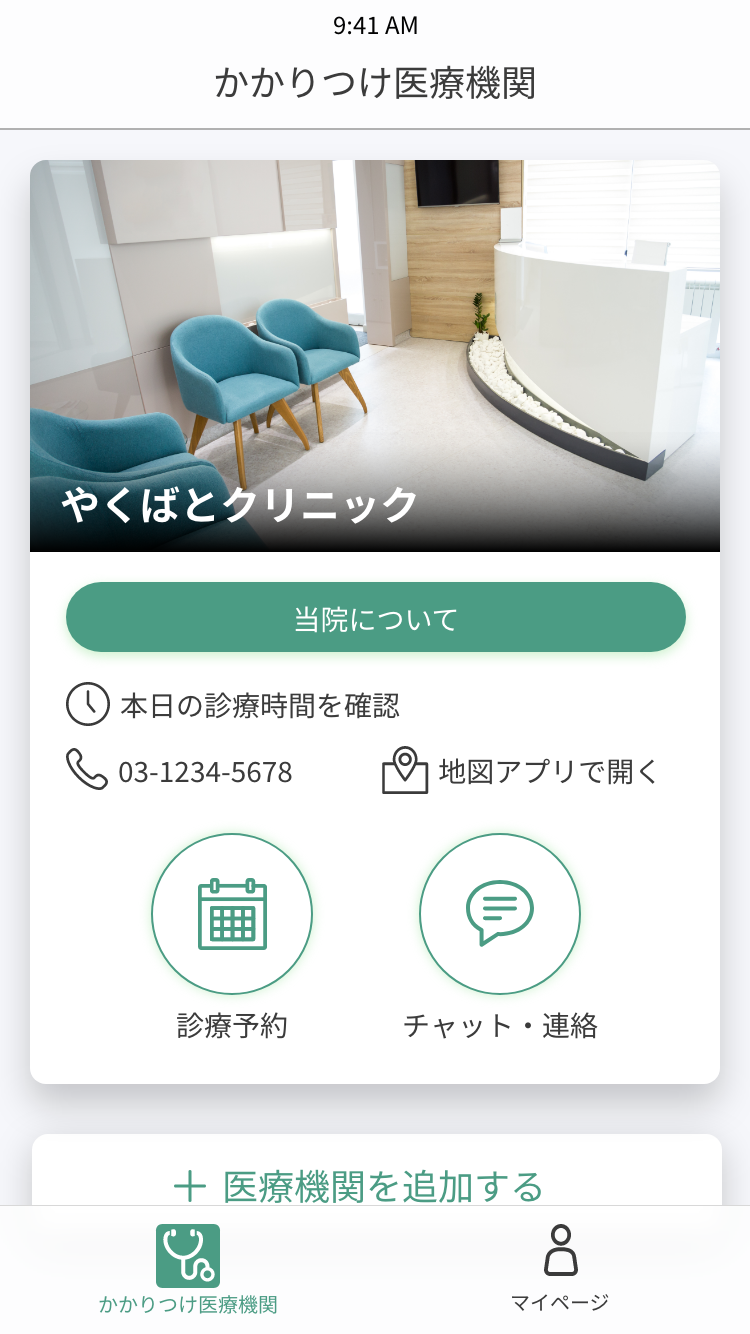The image size is (750, 1334).
Task: Open the 当院について button
Action: tap(376, 617)
